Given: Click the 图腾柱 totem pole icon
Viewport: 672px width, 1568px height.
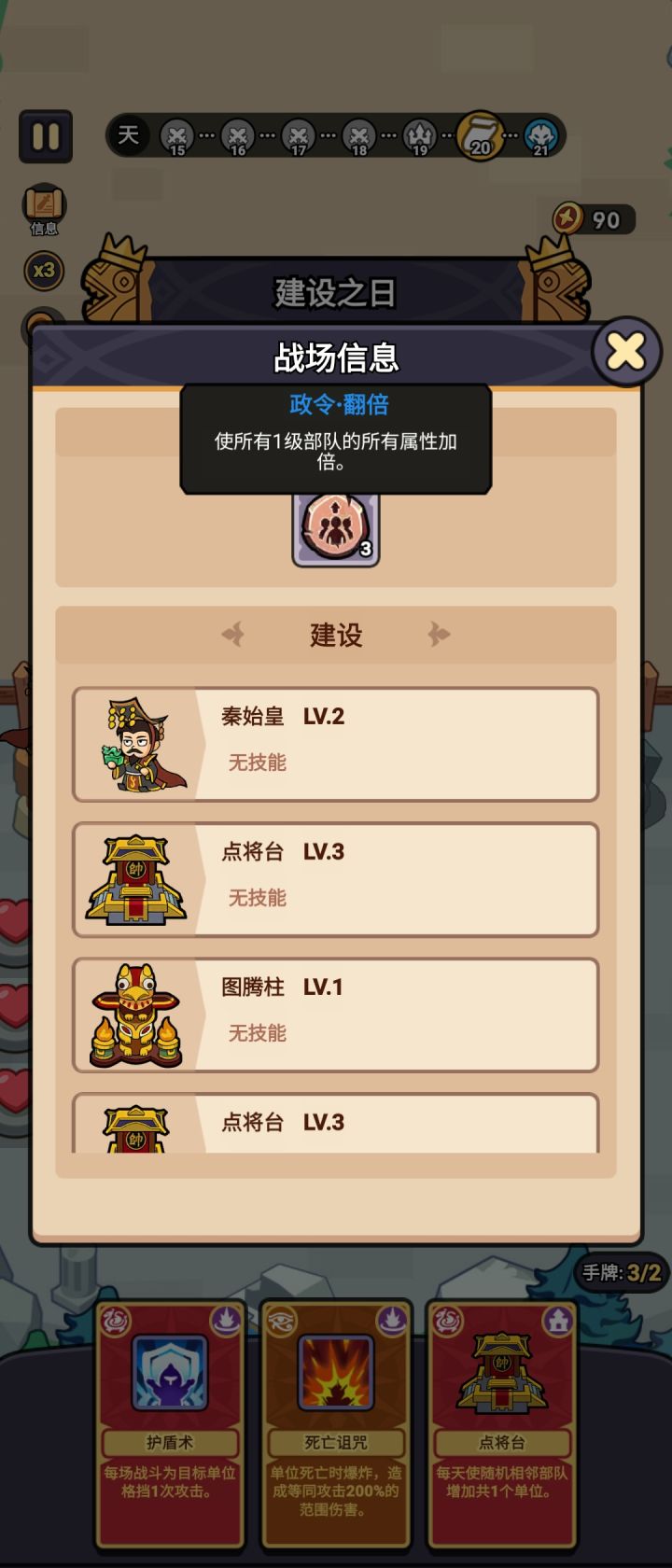Looking at the screenshot, I should [133, 1013].
